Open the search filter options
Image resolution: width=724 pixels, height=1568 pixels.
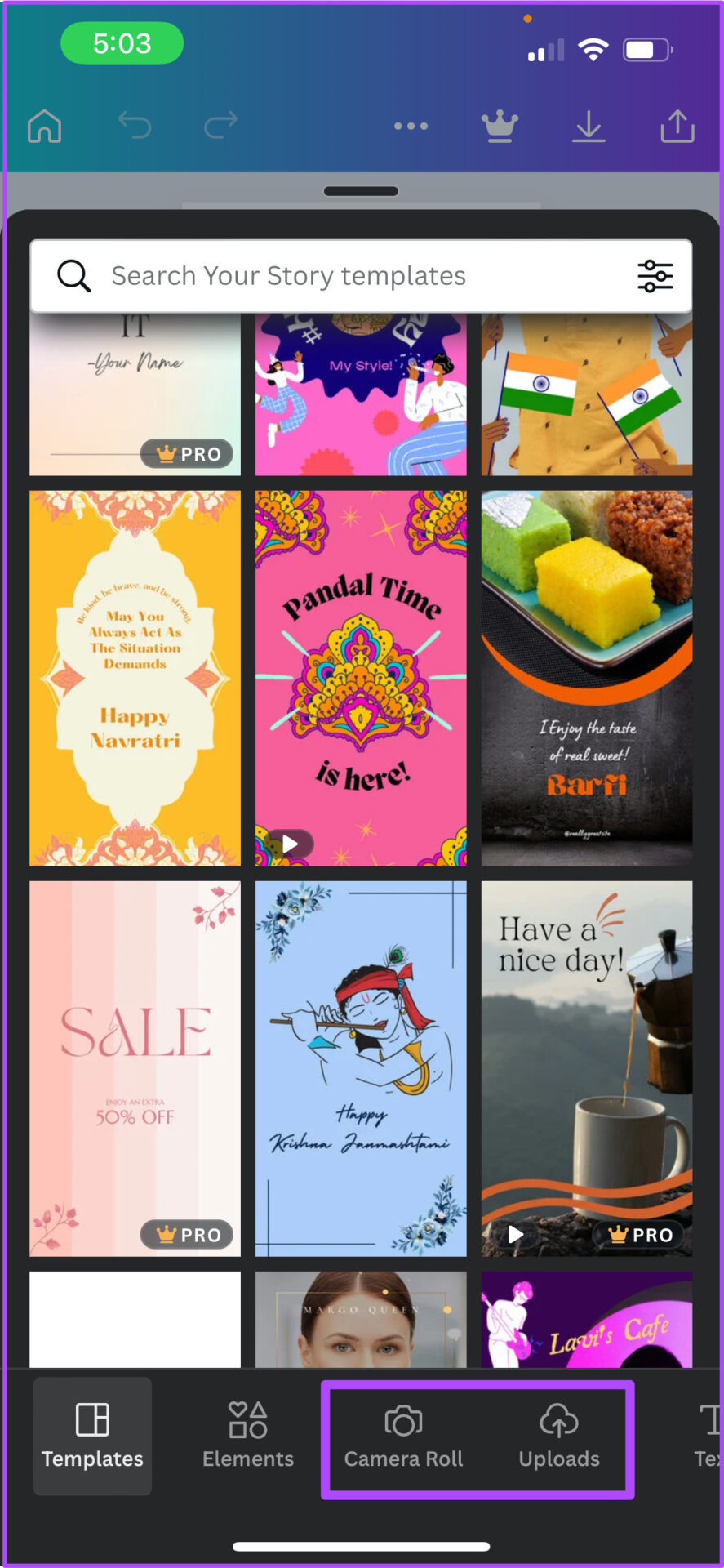pos(655,276)
